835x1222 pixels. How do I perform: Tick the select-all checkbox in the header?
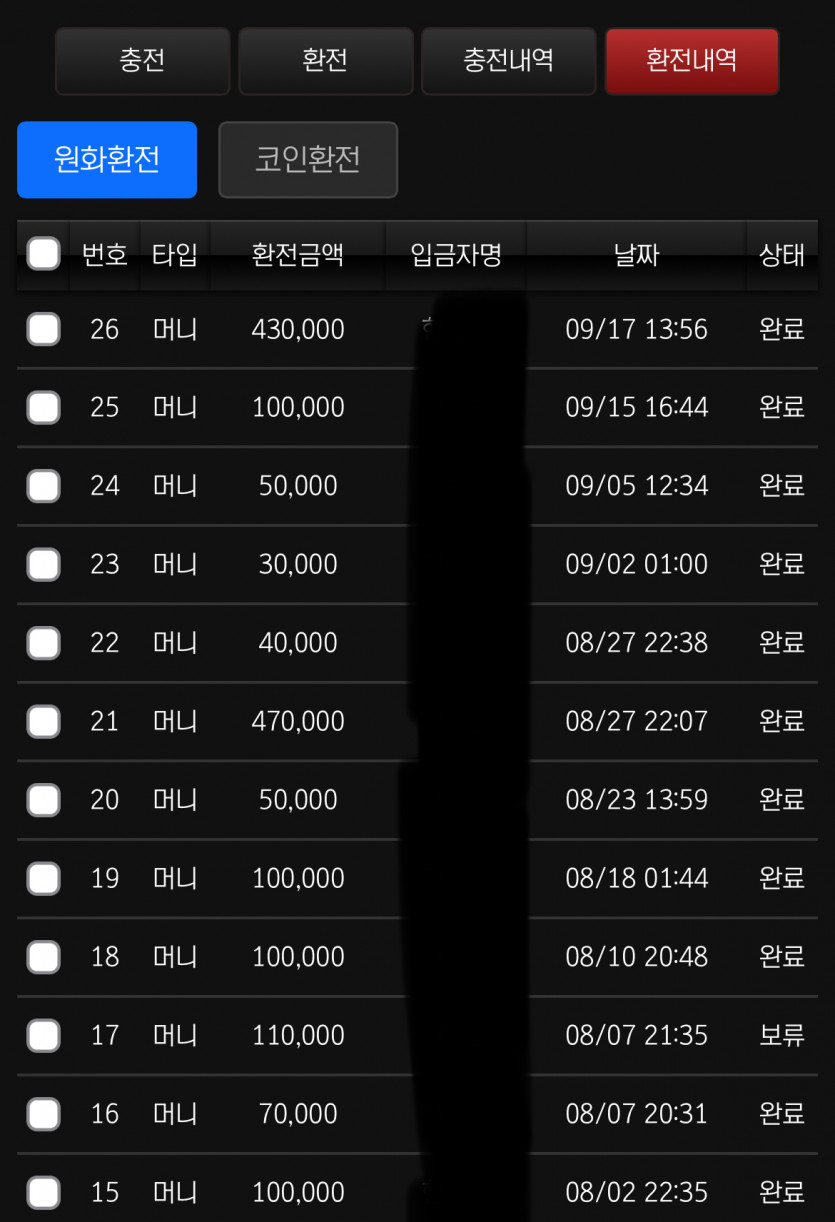pyautogui.click(x=43, y=254)
